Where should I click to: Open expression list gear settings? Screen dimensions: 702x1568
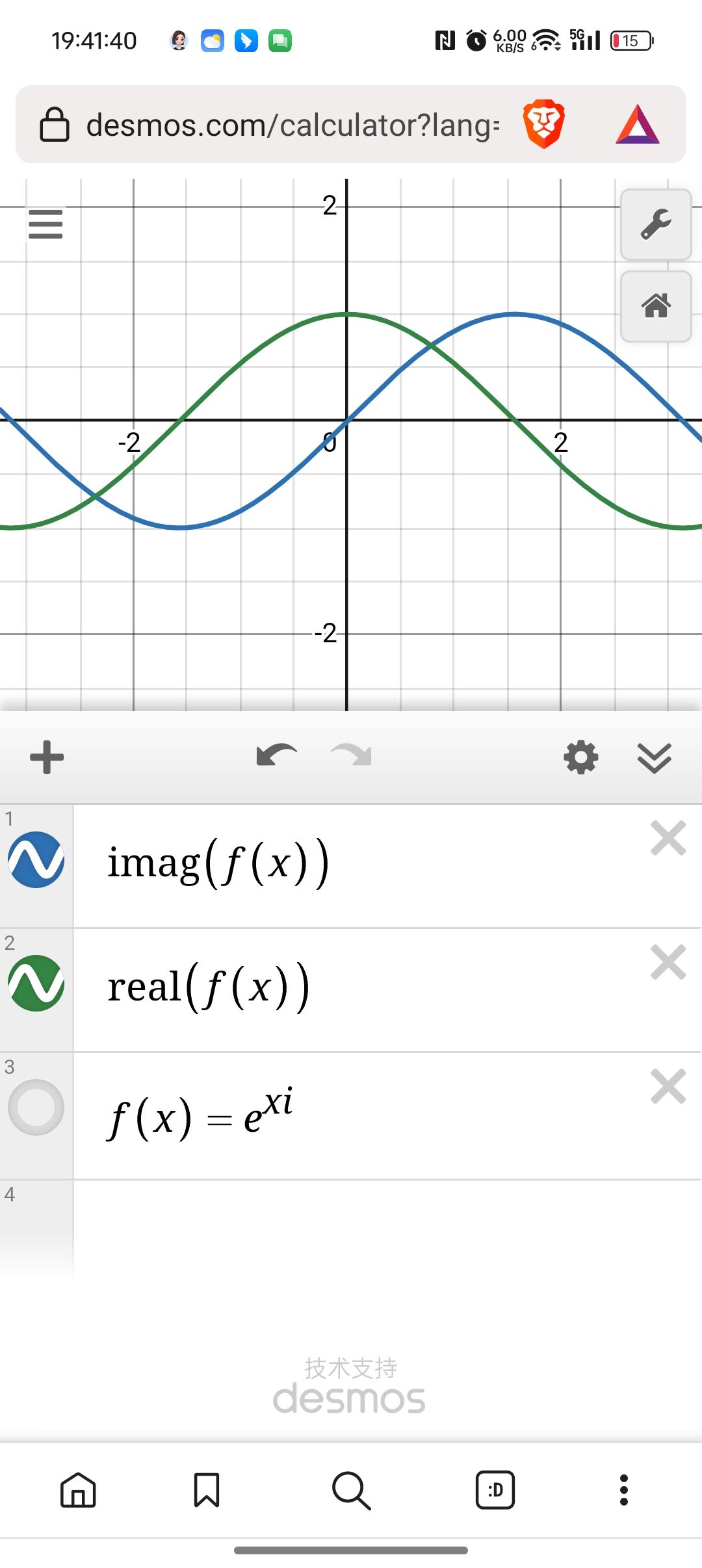pos(580,757)
